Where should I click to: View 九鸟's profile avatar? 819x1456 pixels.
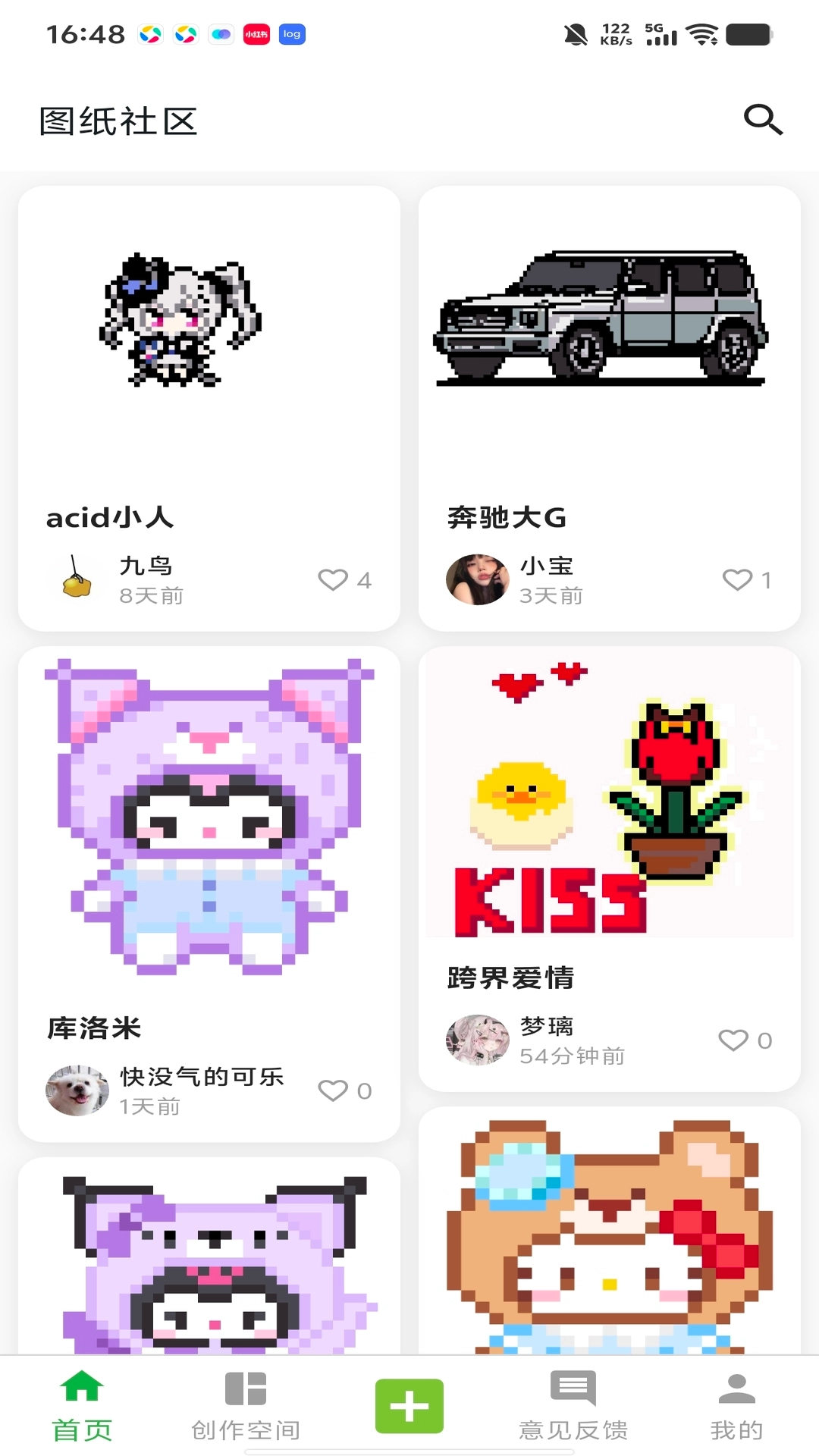(77, 580)
